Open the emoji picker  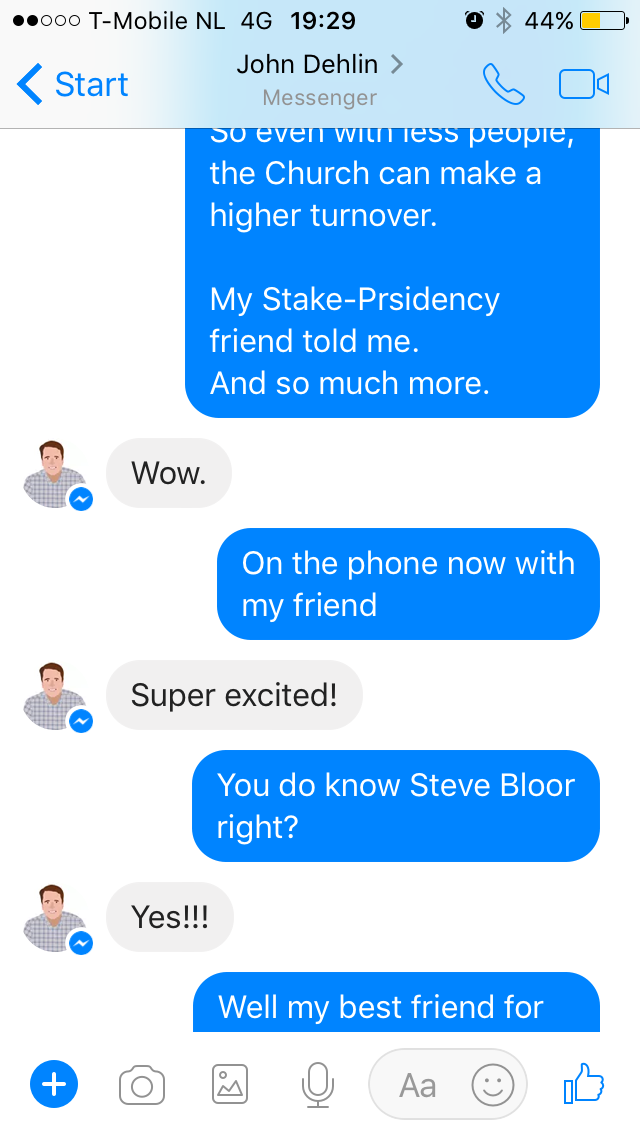click(492, 1084)
